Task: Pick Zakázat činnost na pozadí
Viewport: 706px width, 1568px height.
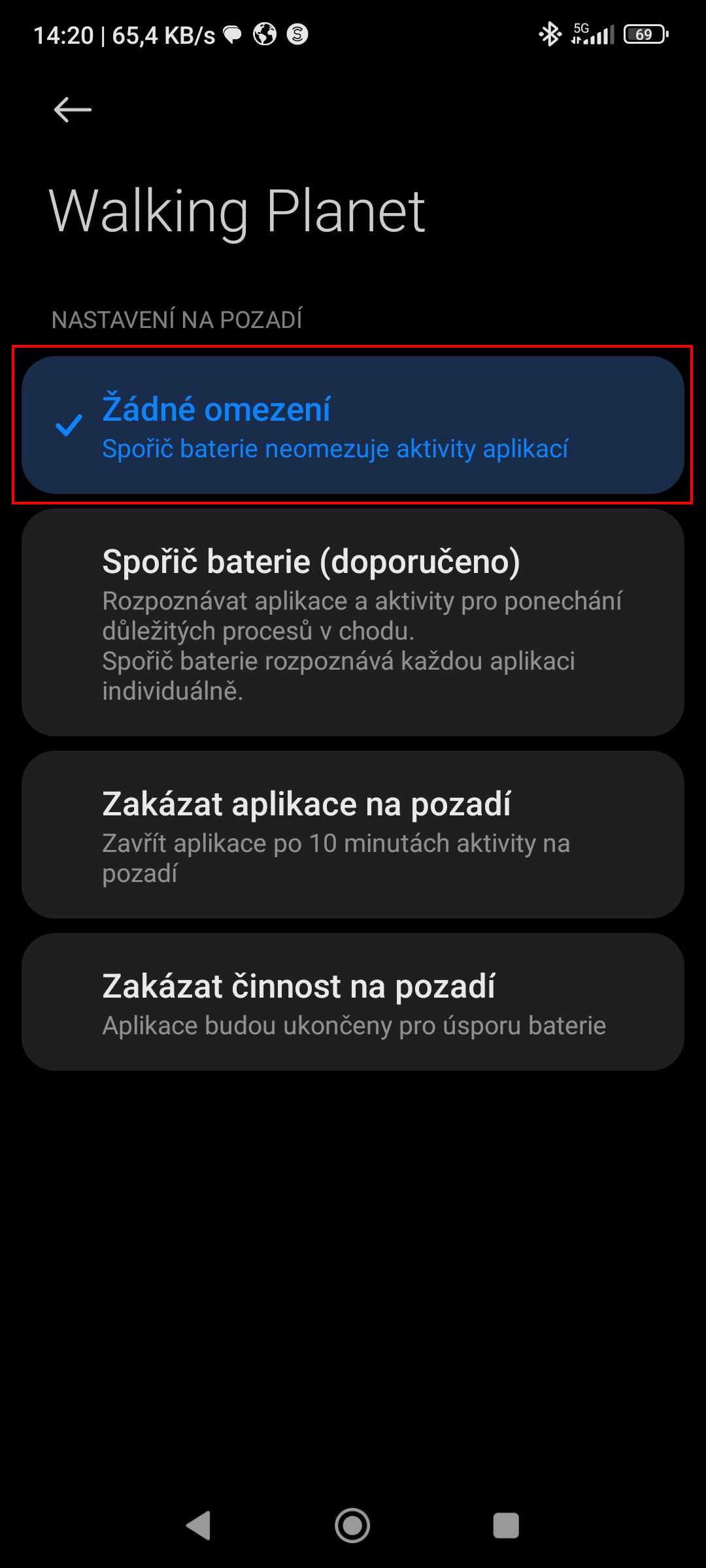Action: click(353, 1002)
